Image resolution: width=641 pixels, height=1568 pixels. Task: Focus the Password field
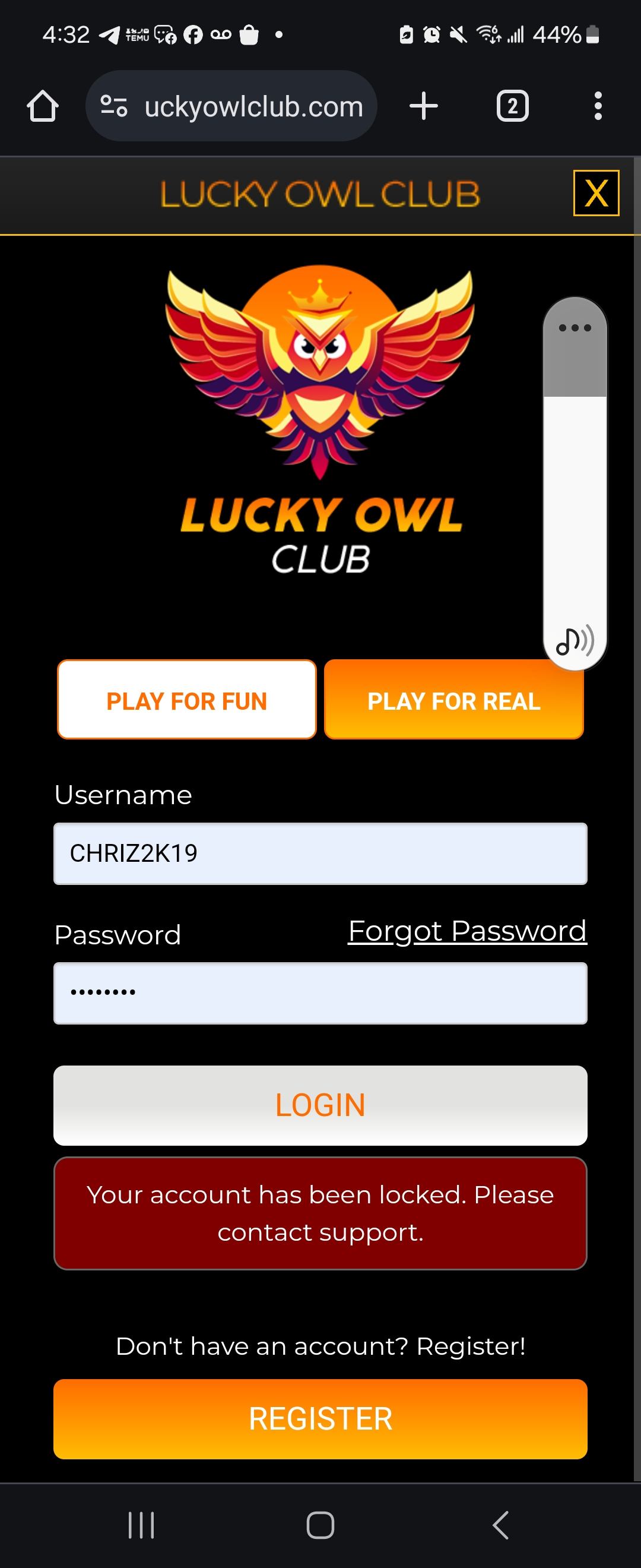pos(320,993)
